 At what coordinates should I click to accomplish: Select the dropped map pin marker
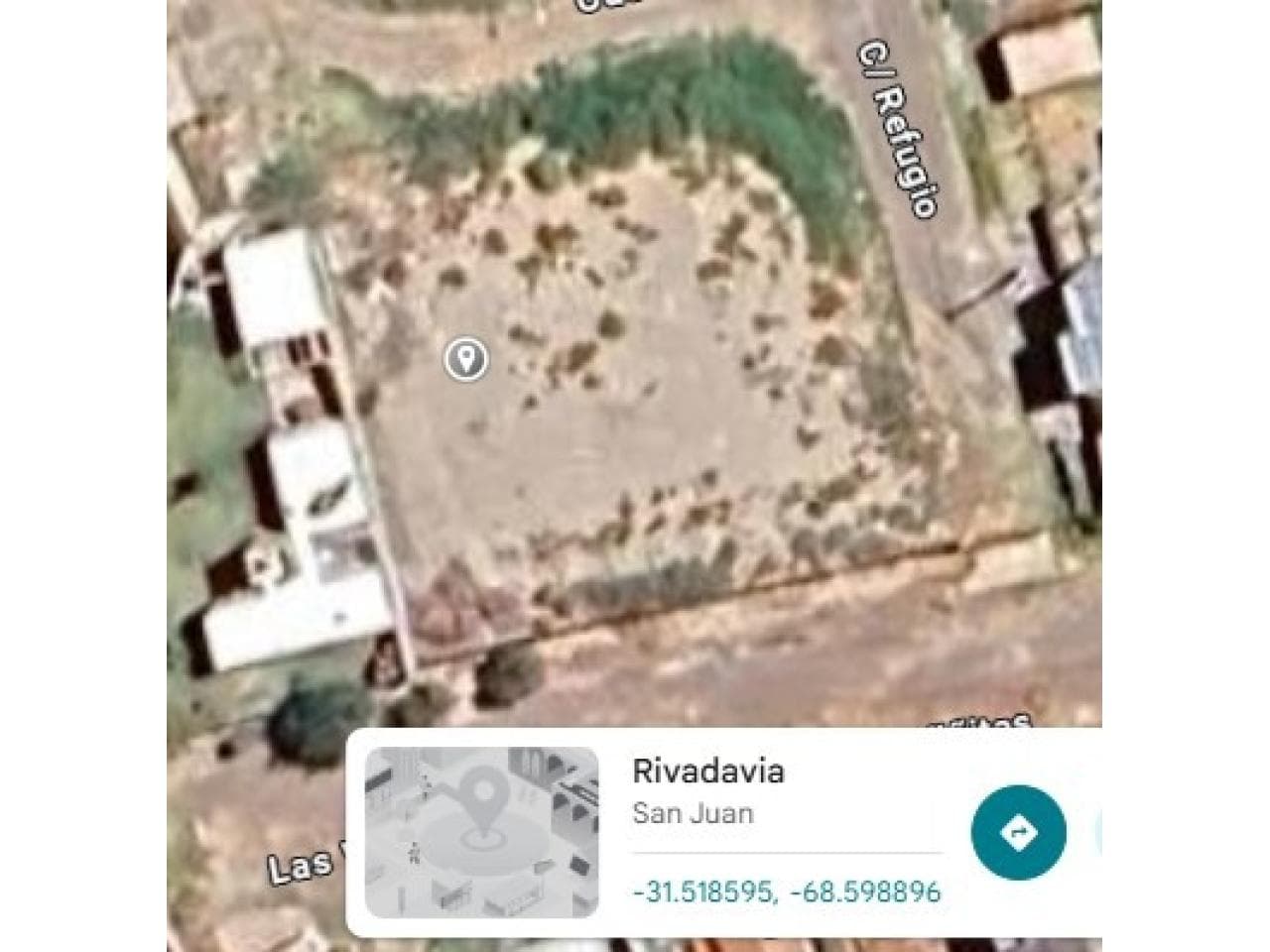pyautogui.click(x=466, y=359)
